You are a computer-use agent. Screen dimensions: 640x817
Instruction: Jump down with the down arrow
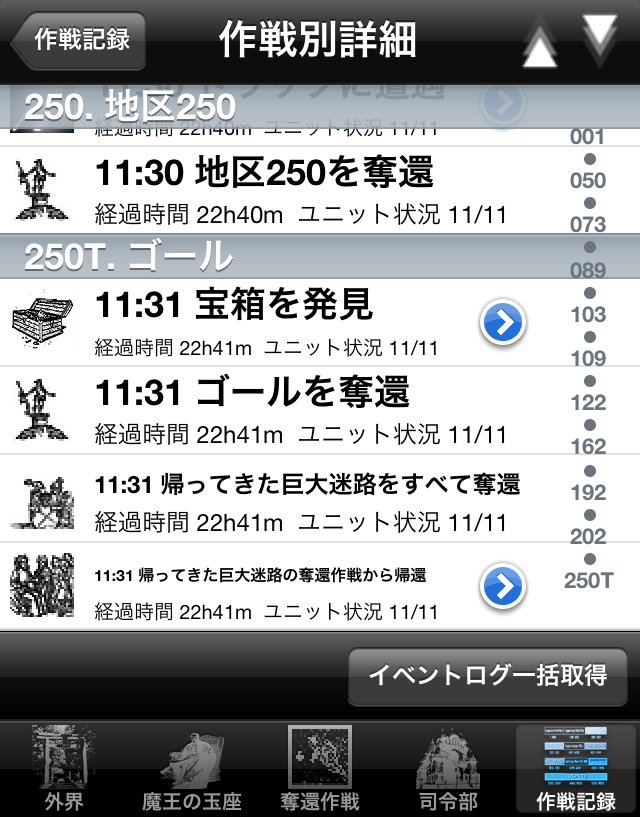(x=600, y=38)
